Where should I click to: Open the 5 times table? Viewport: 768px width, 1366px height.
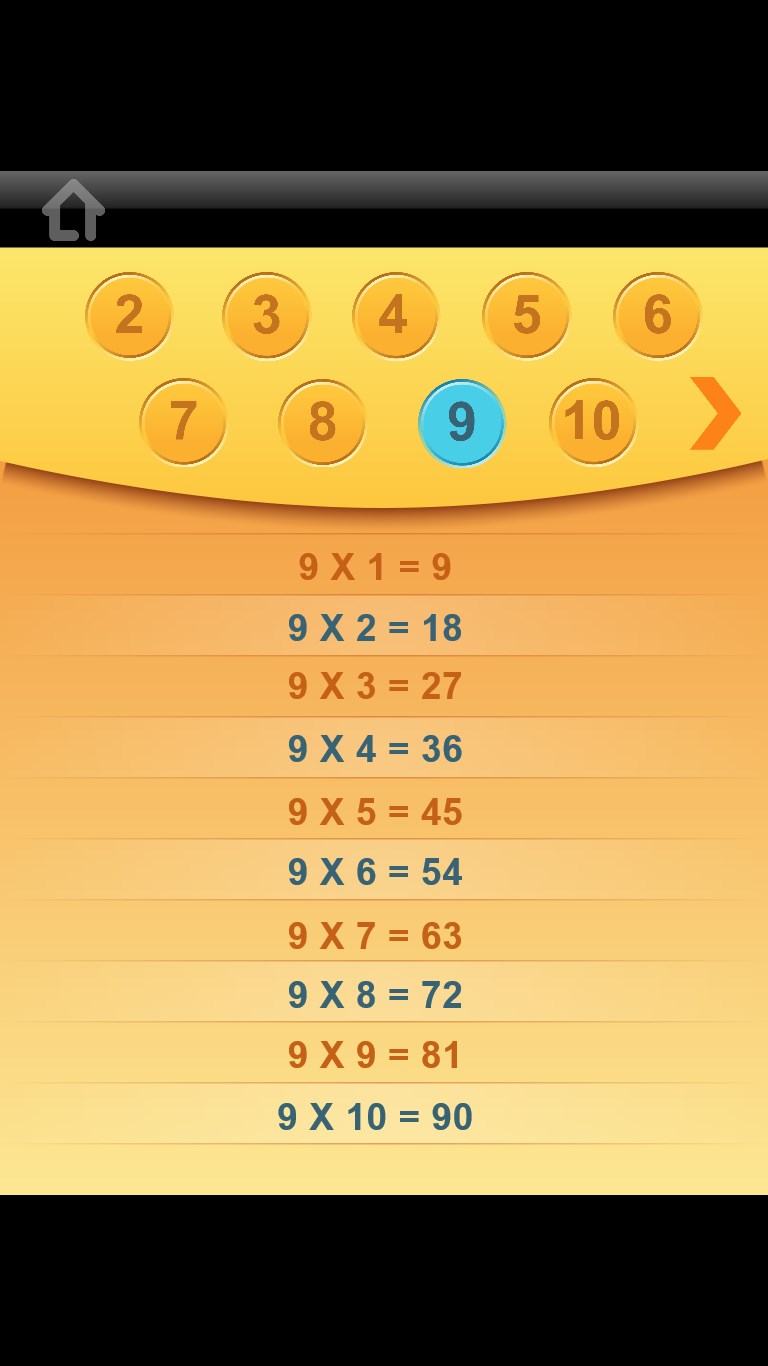(x=526, y=315)
